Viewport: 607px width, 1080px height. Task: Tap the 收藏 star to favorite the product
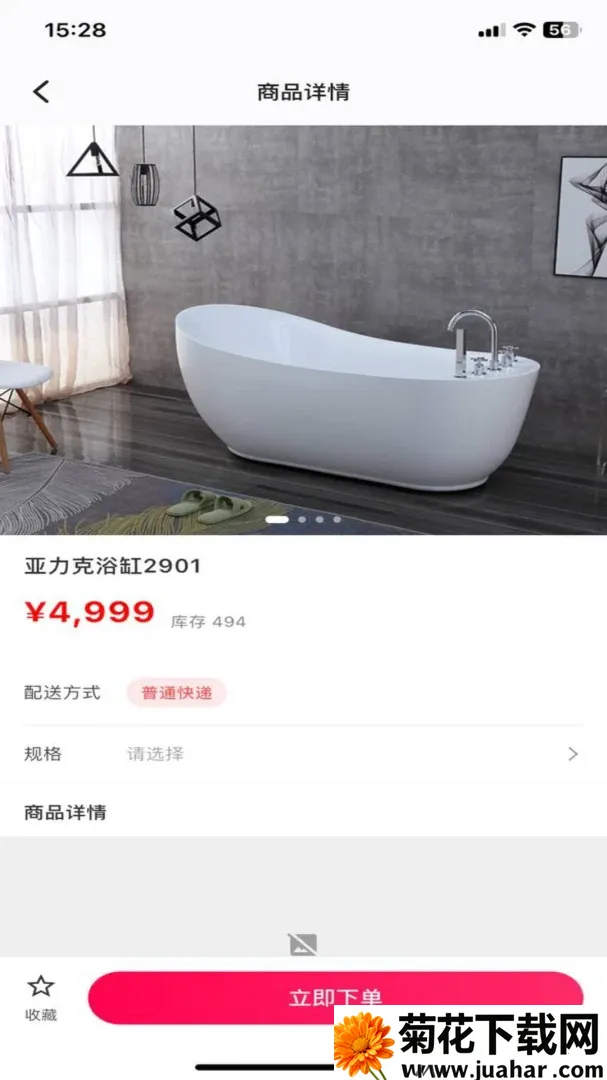[41, 998]
